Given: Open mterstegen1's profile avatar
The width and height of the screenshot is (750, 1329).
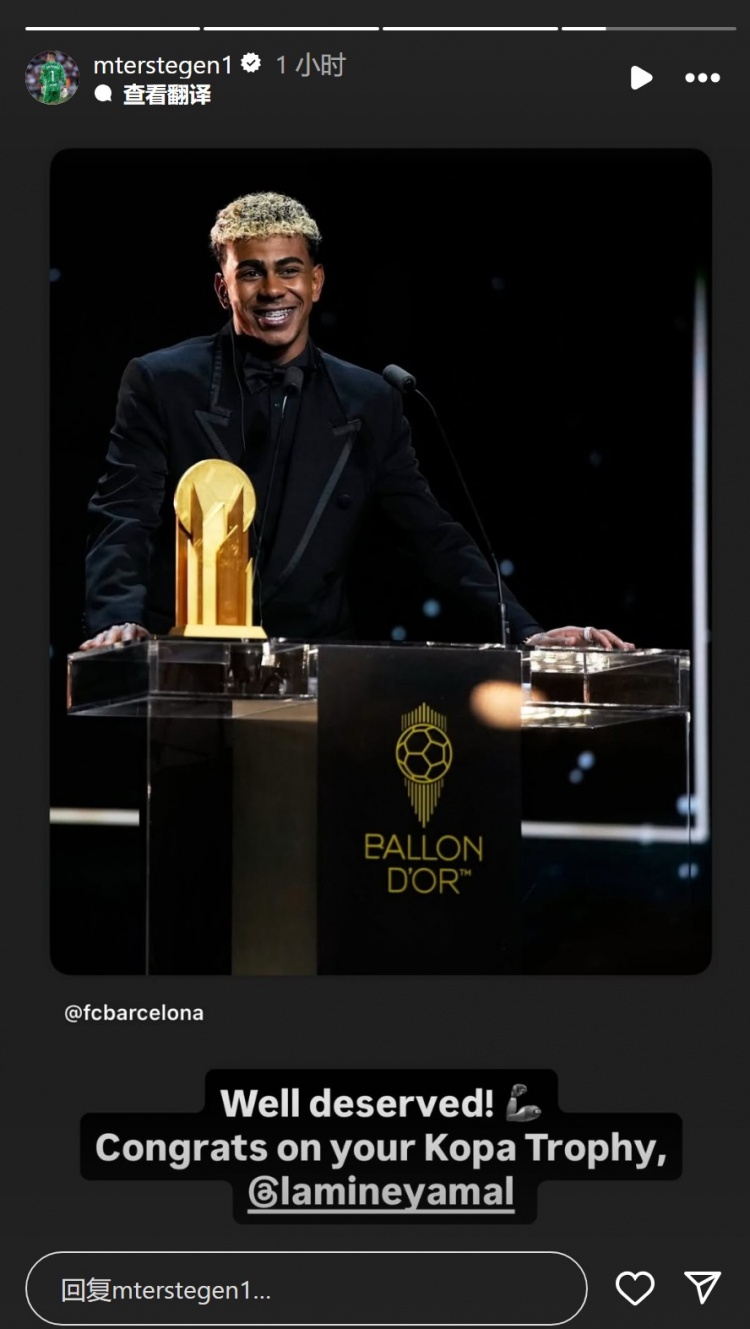Looking at the screenshot, I should point(52,78).
